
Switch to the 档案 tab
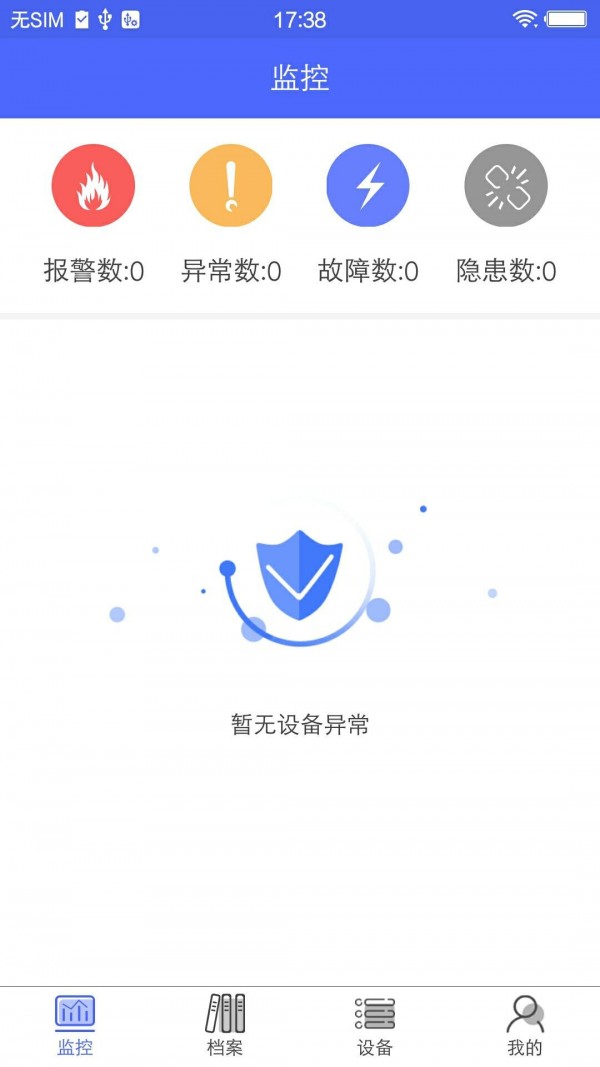click(x=225, y=1025)
